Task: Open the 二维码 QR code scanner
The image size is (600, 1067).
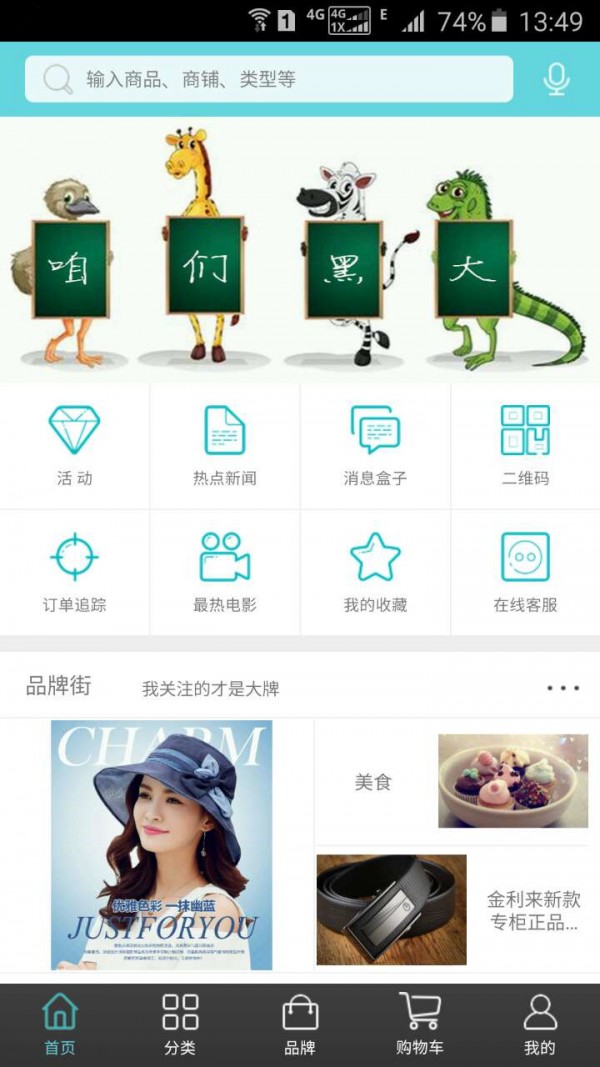Action: pyautogui.click(x=525, y=445)
